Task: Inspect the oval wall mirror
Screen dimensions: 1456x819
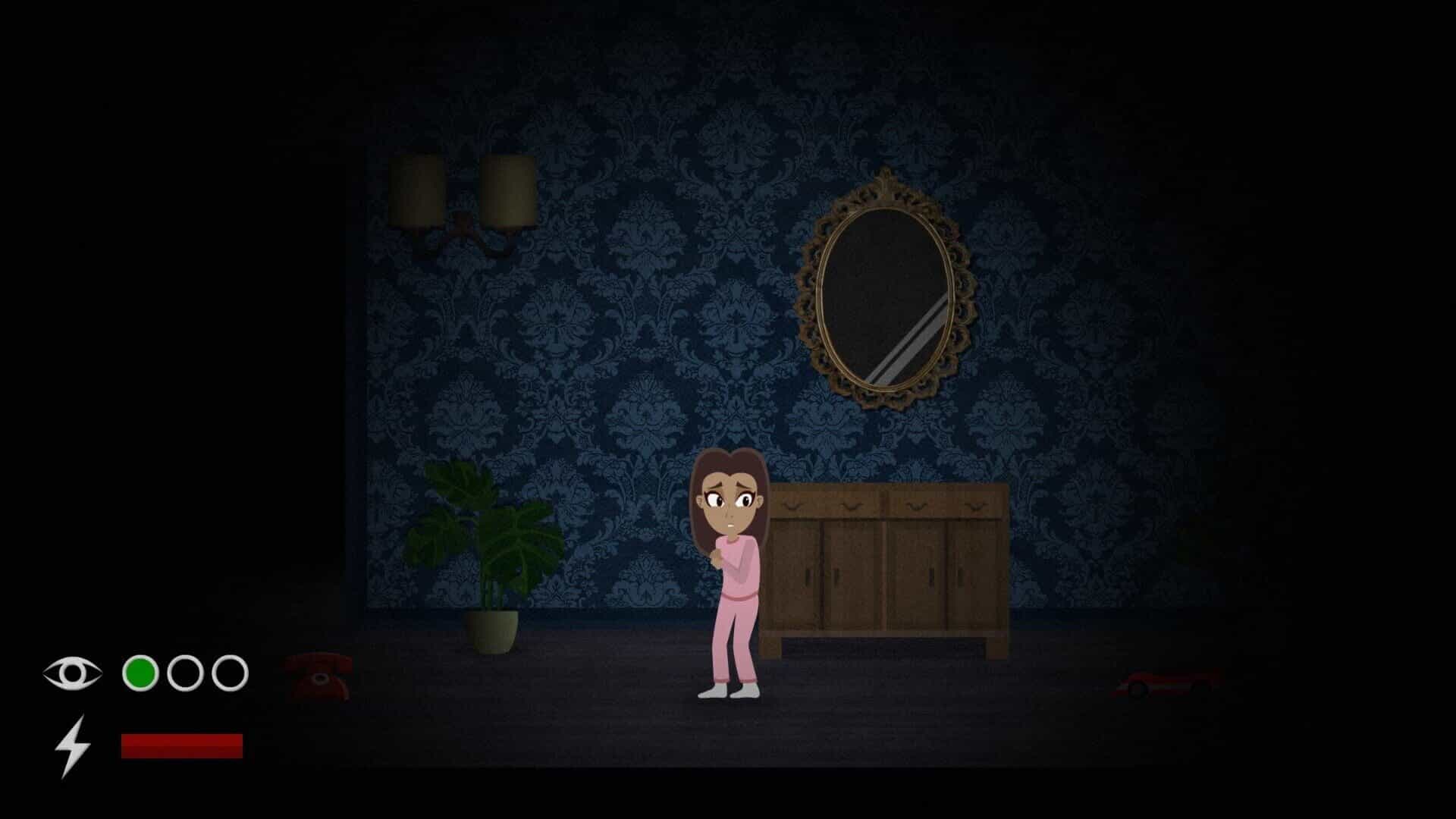Action: click(885, 288)
